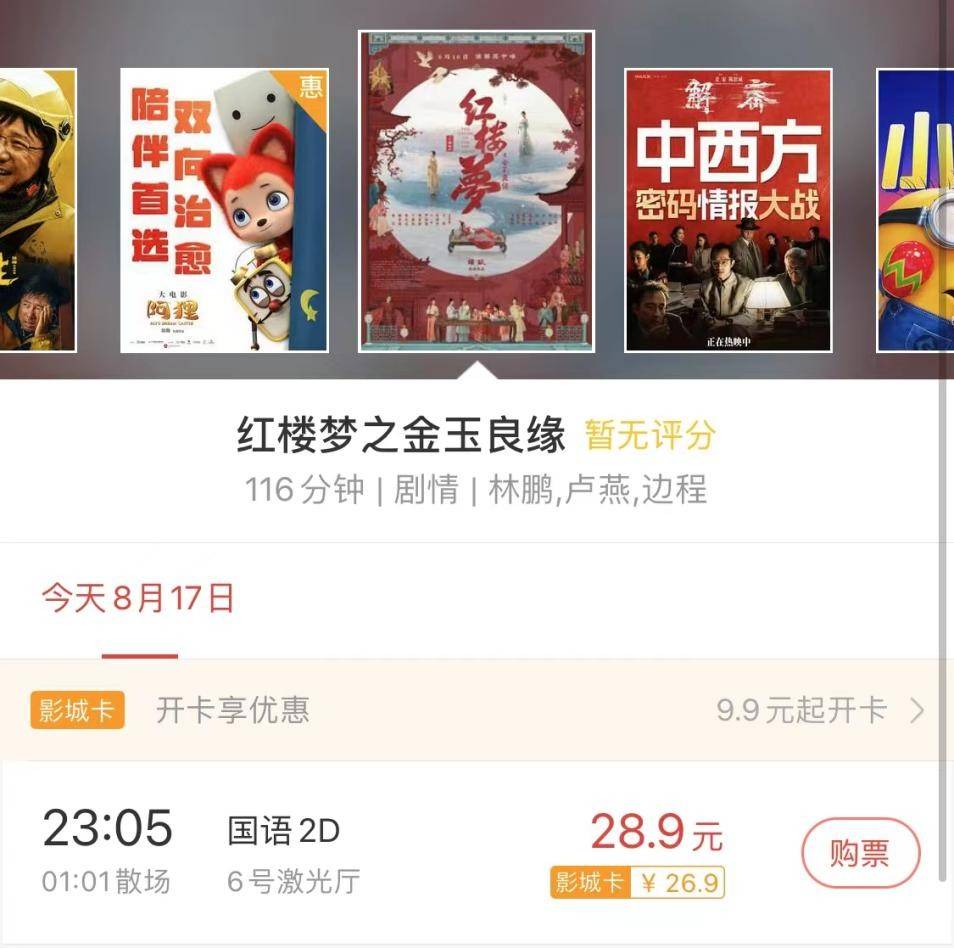Screen dimensions: 954x948
Task: Tap 购票 for the 23:05 showing
Action: click(x=860, y=853)
